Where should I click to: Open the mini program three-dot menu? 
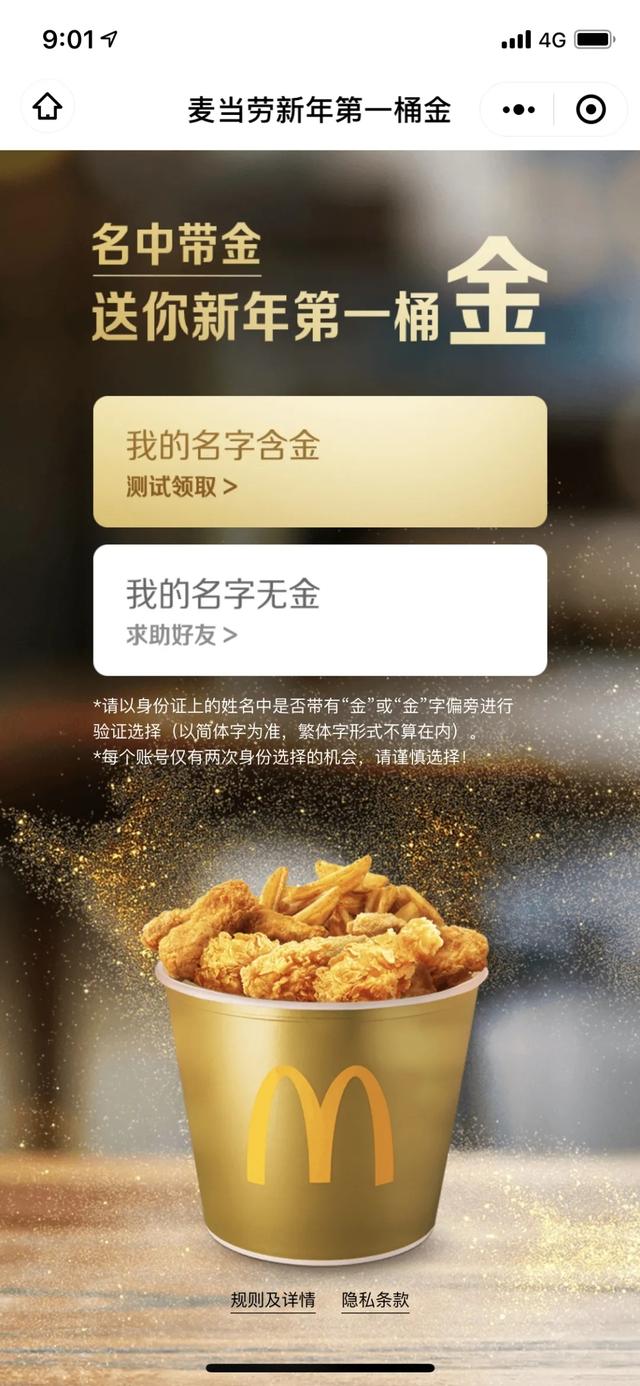click(x=518, y=109)
